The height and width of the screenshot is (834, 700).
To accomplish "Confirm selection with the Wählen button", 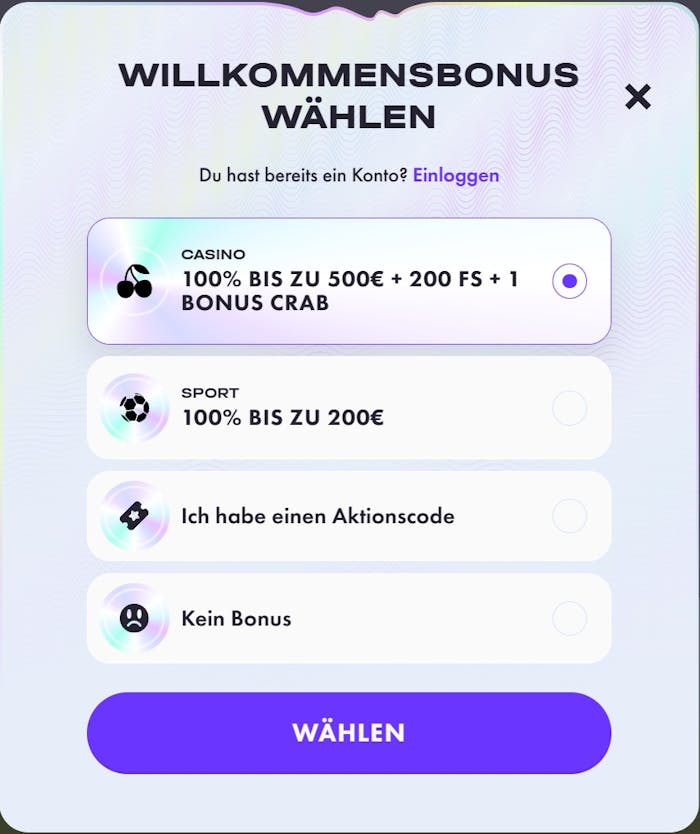I will tap(348, 732).
